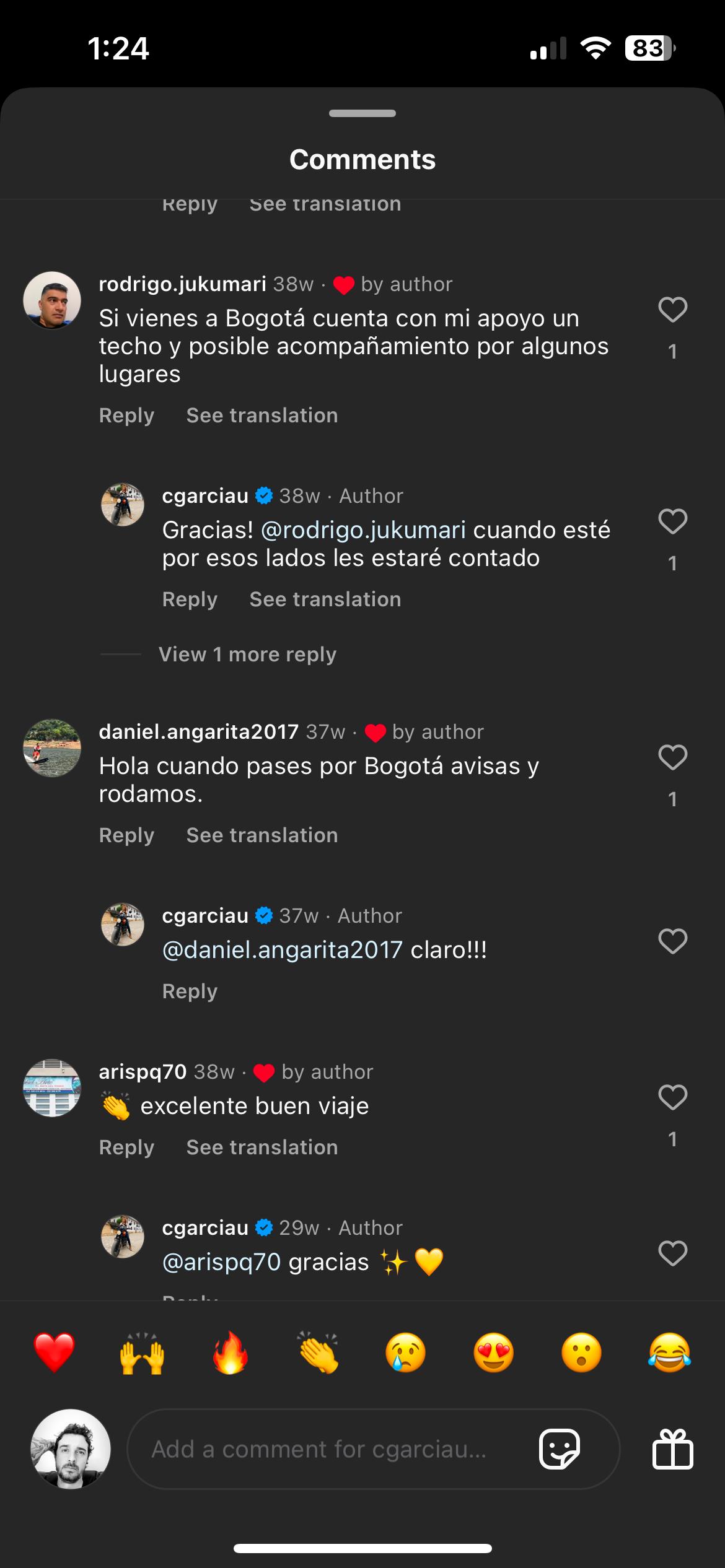This screenshot has height=1568, width=725.
Task: Reply to daniel.angarita2017's comment
Action: (126, 835)
